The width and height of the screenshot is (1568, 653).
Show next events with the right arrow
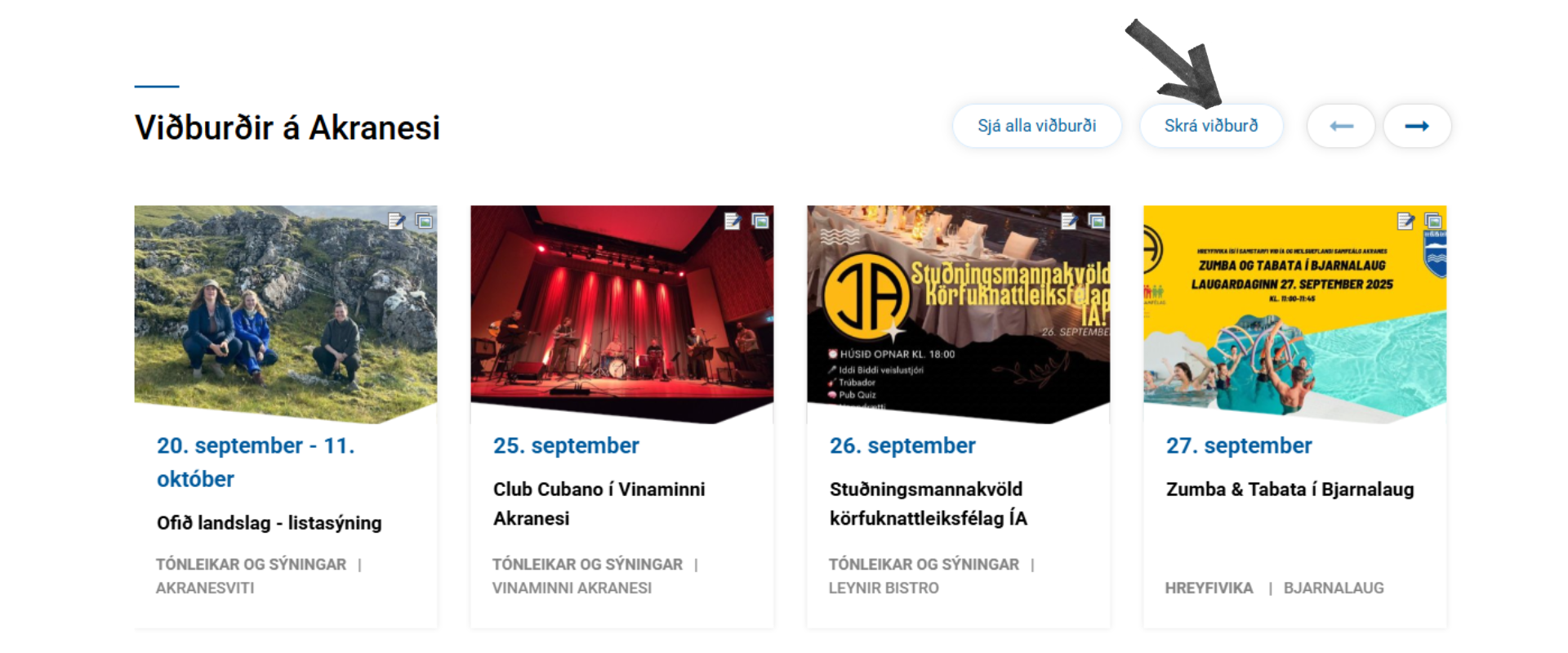pyautogui.click(x=1417, y=126)
